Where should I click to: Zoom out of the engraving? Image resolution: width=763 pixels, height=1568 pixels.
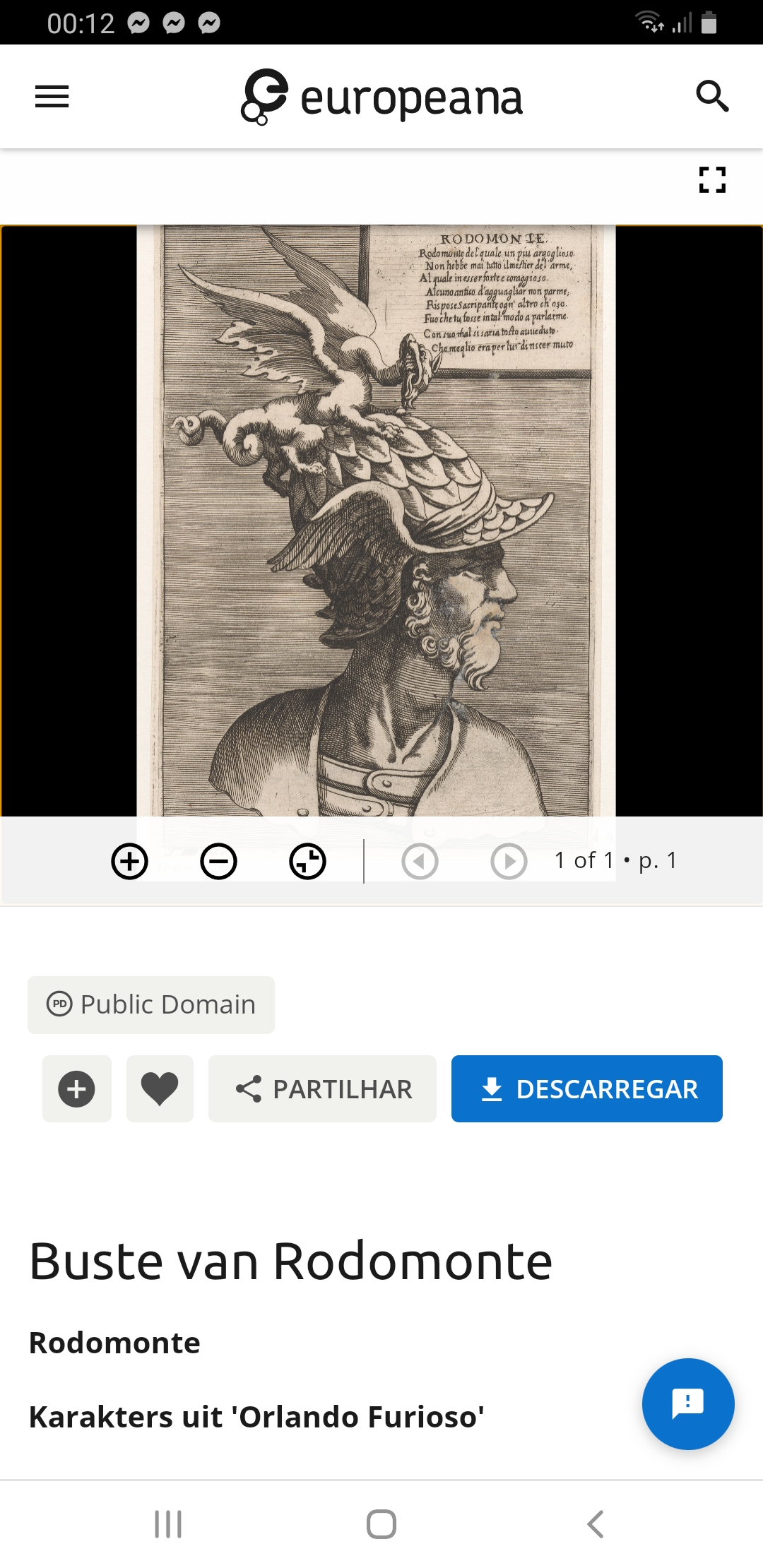(219, 861)
